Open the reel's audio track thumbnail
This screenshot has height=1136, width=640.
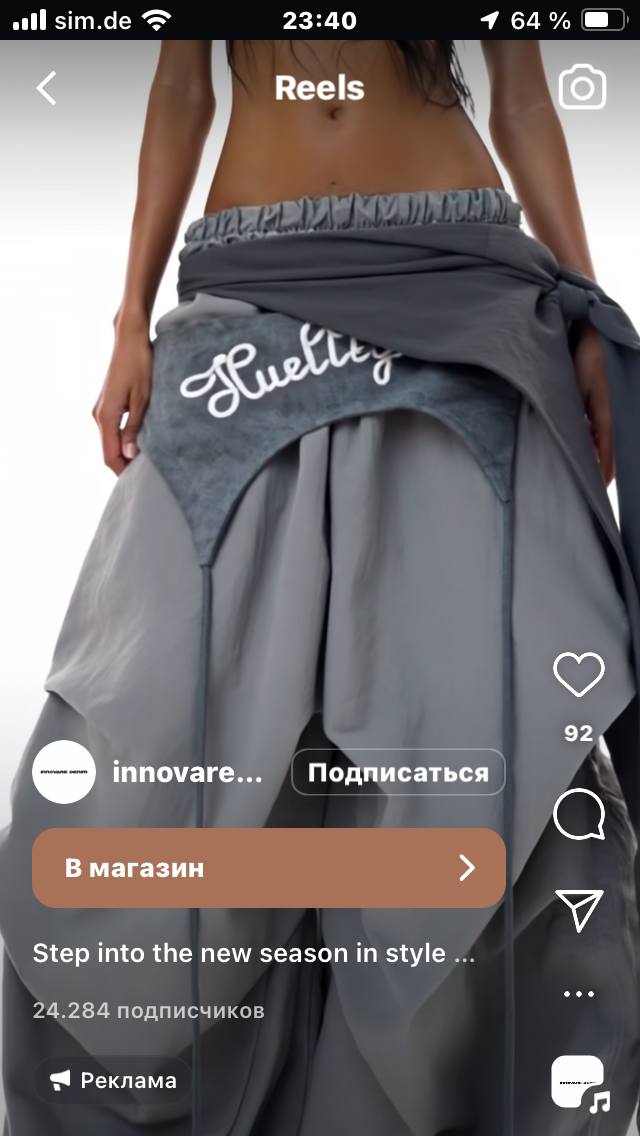(580, 1082)
